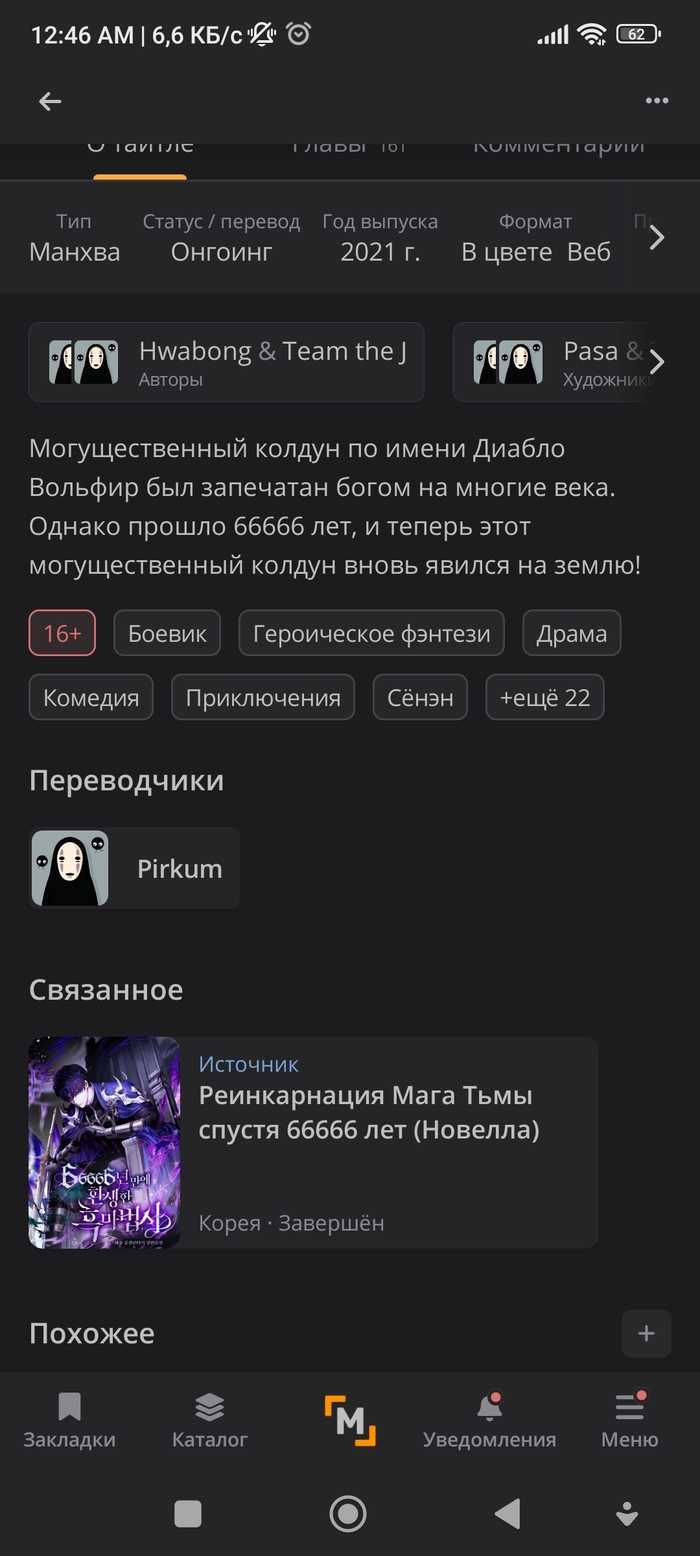Screen dimensions: 700x1556
Task: Open the Героическое фэнтези genre tag
Action: 371,633
